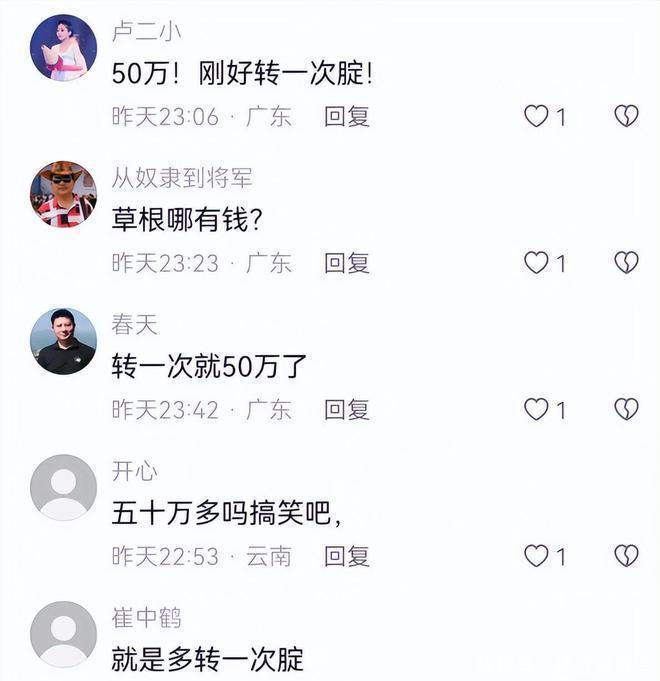Tap 回复 under 草根哪有钱 comment
Screen dimensions: 660x681
click(347, 263)
